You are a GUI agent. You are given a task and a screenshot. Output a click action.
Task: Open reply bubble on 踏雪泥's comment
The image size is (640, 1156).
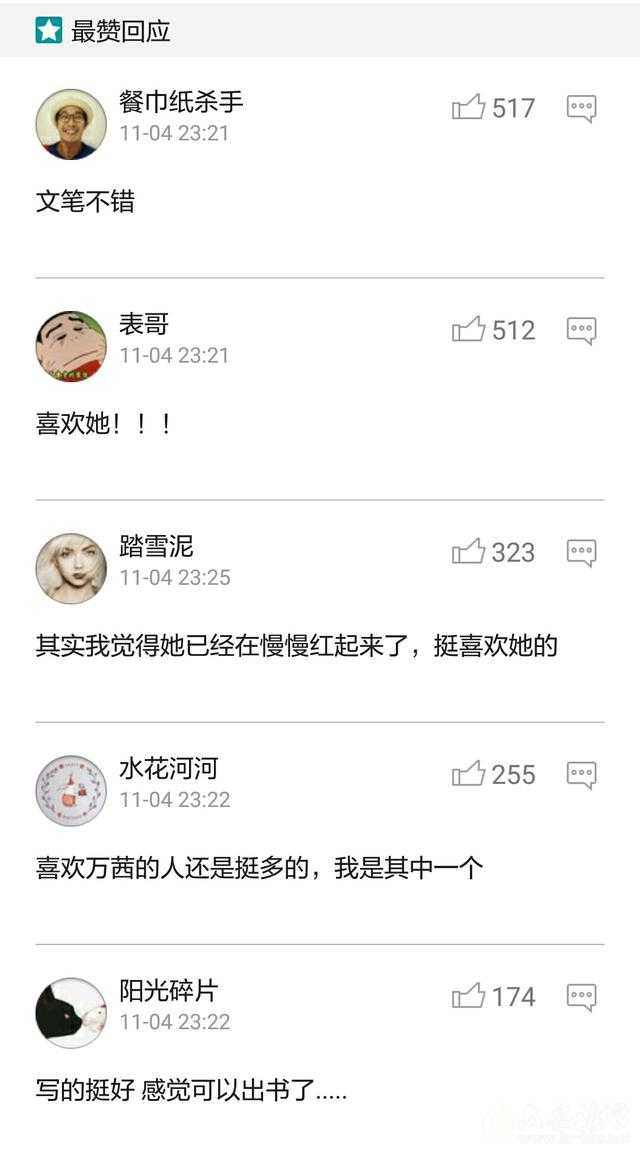click(582, 552)
